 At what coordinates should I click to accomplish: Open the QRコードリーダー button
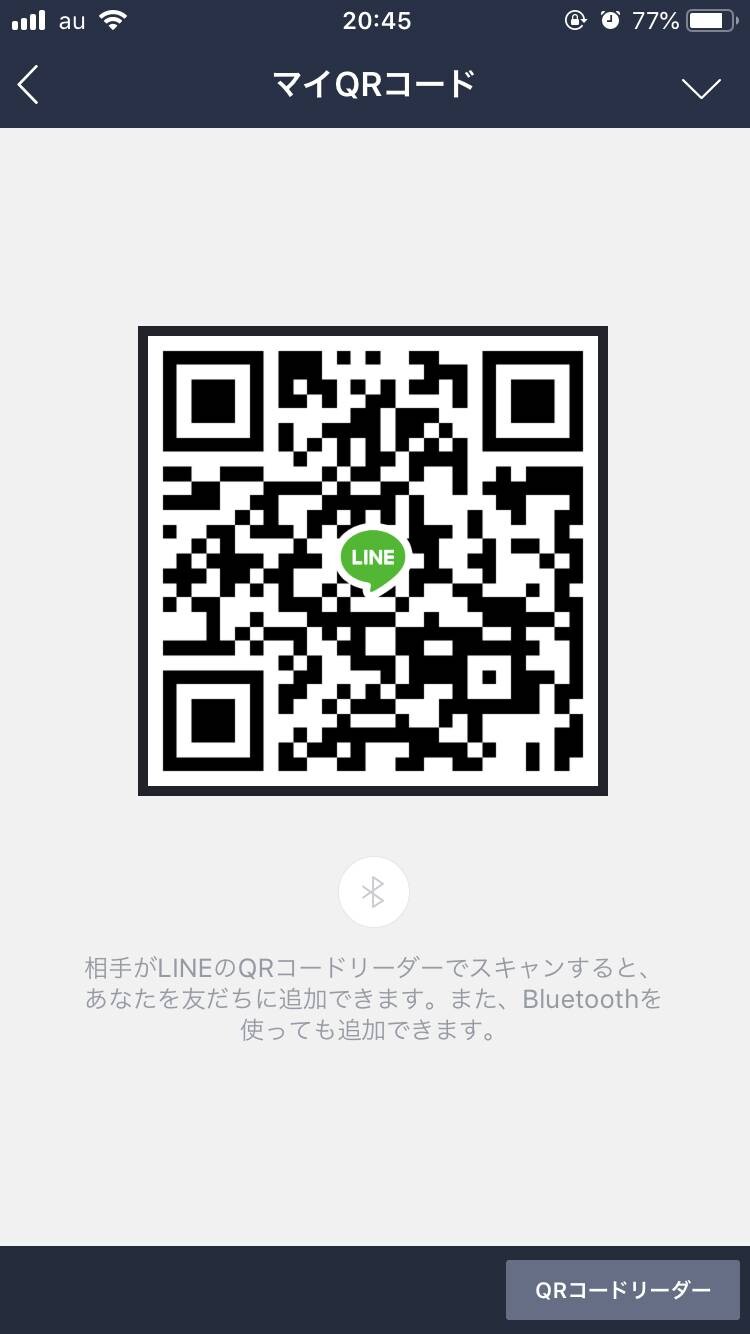(x=622, y=1290)
